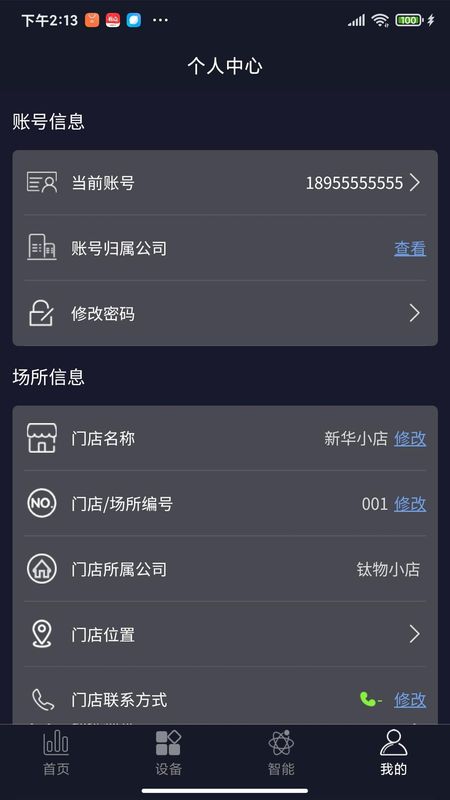Screen dimensions: 450x800
Task: Open 门店位置 row
Action: (x=225, y=635)
